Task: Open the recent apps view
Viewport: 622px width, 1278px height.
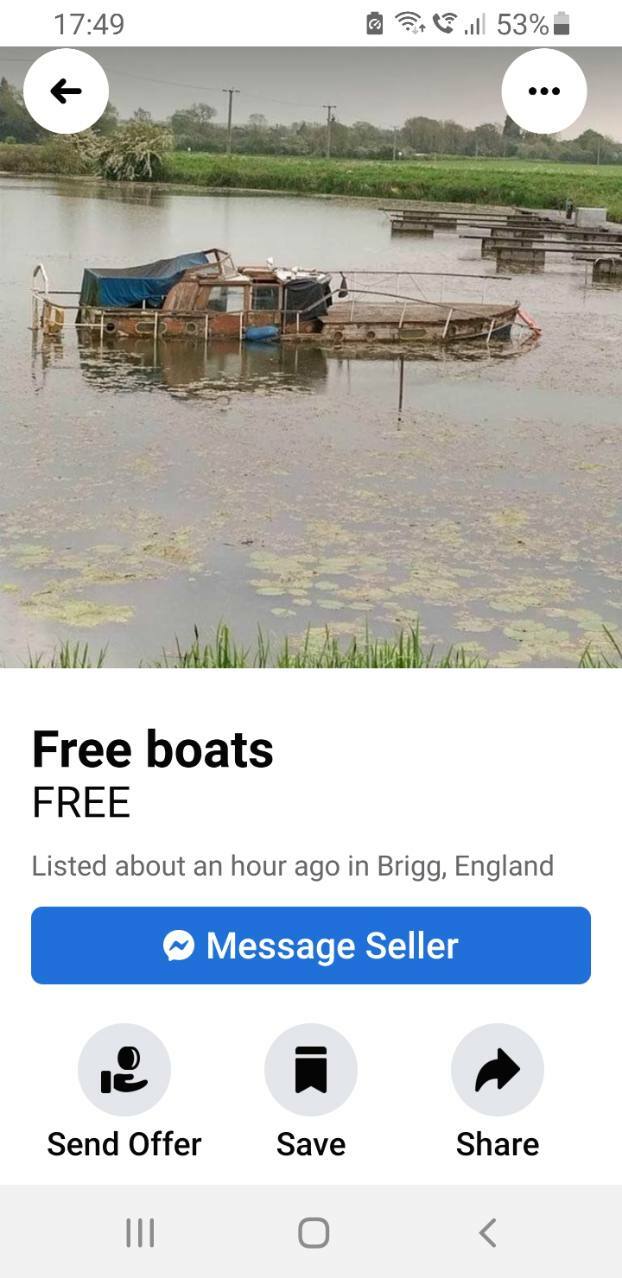Action: coord(140,1232)
